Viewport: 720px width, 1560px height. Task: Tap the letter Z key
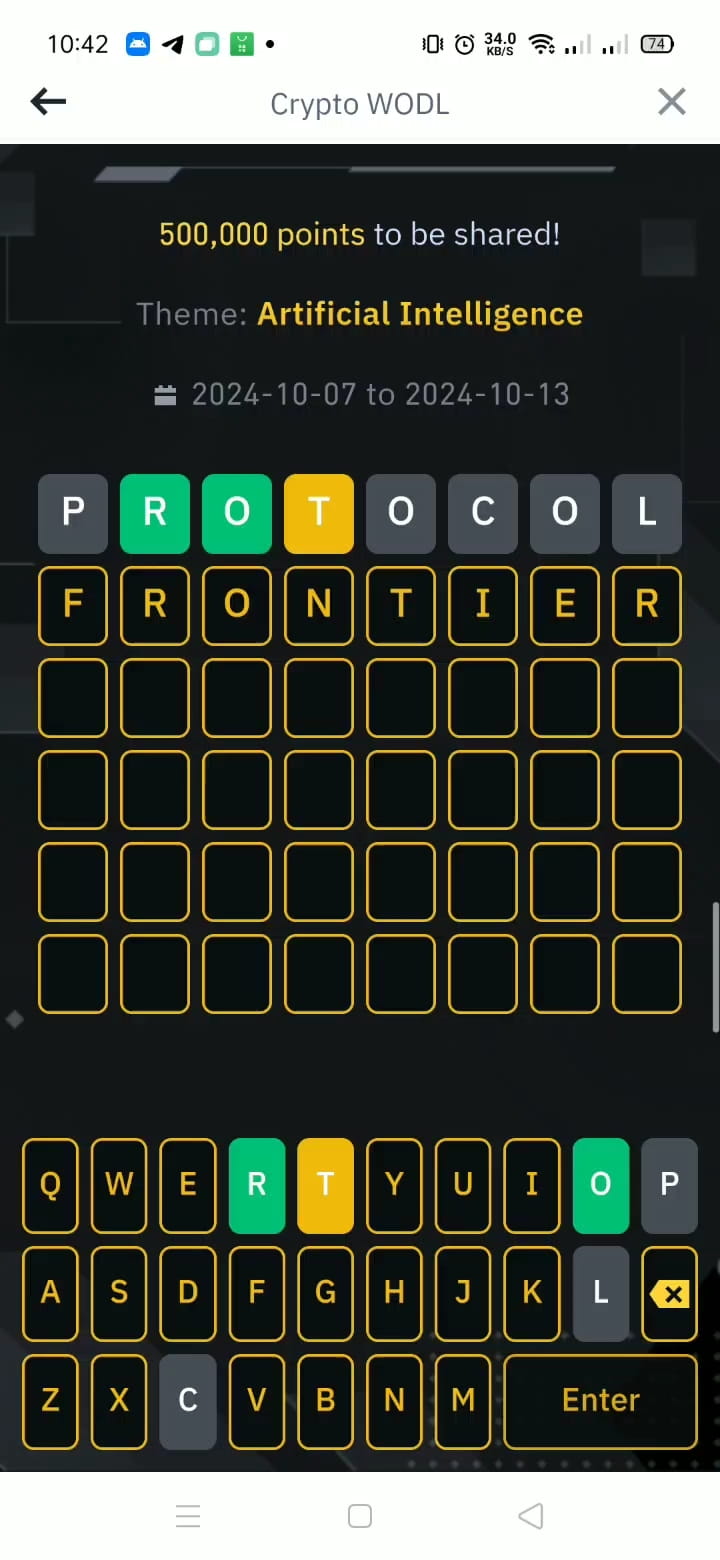[x=50, y=1401]
